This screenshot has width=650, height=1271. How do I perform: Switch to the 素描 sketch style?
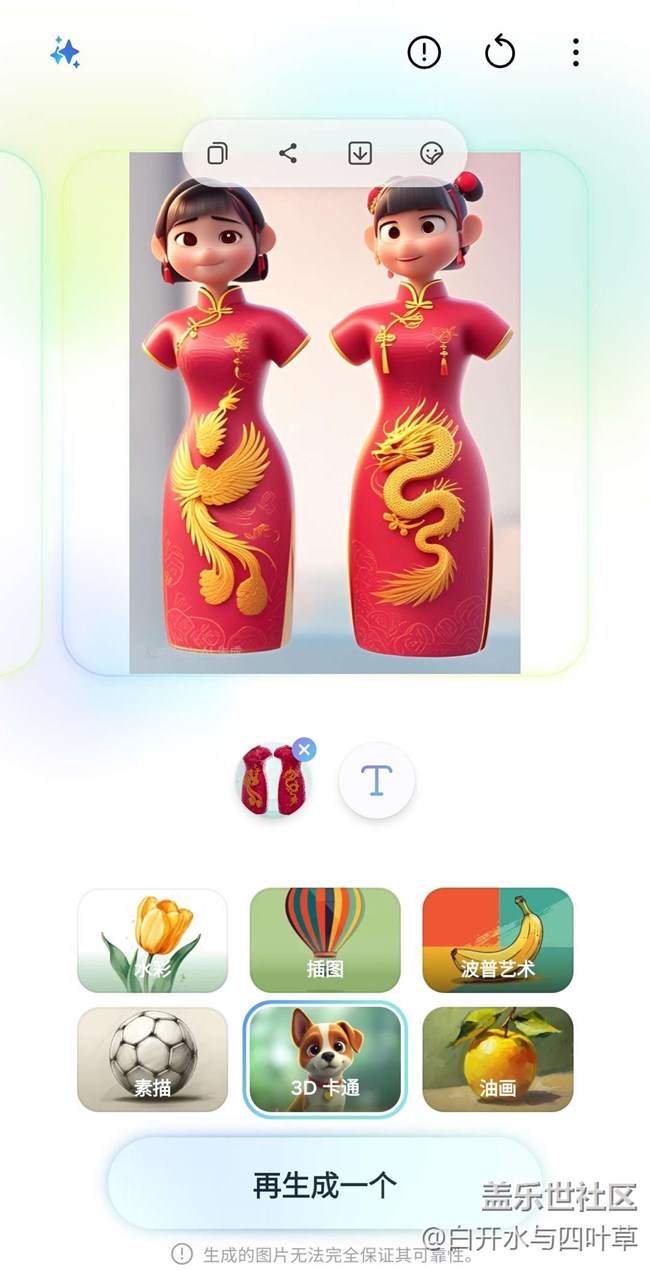tap(152, 1059)
